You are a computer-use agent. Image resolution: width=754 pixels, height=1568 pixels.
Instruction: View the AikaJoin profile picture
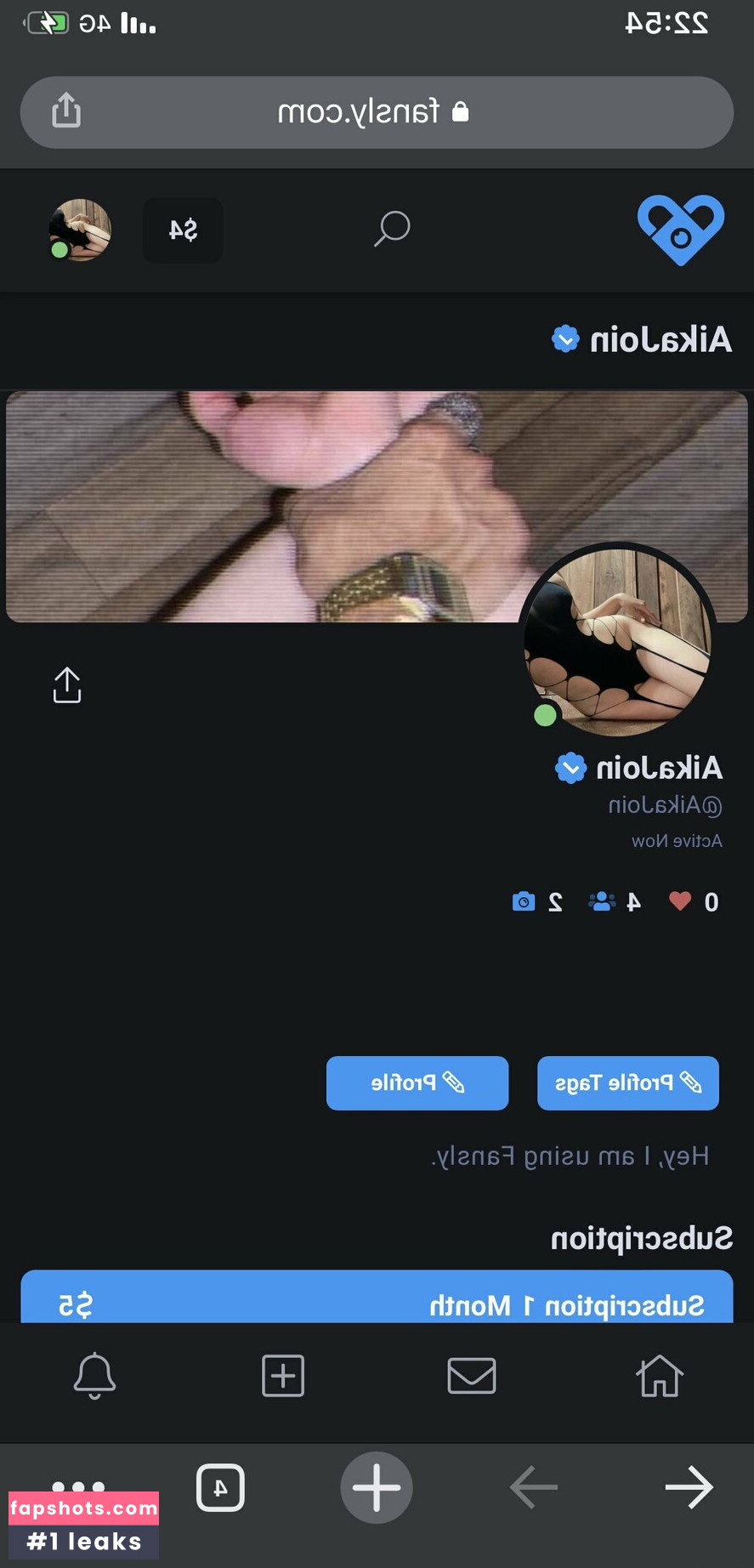[617, 639]
